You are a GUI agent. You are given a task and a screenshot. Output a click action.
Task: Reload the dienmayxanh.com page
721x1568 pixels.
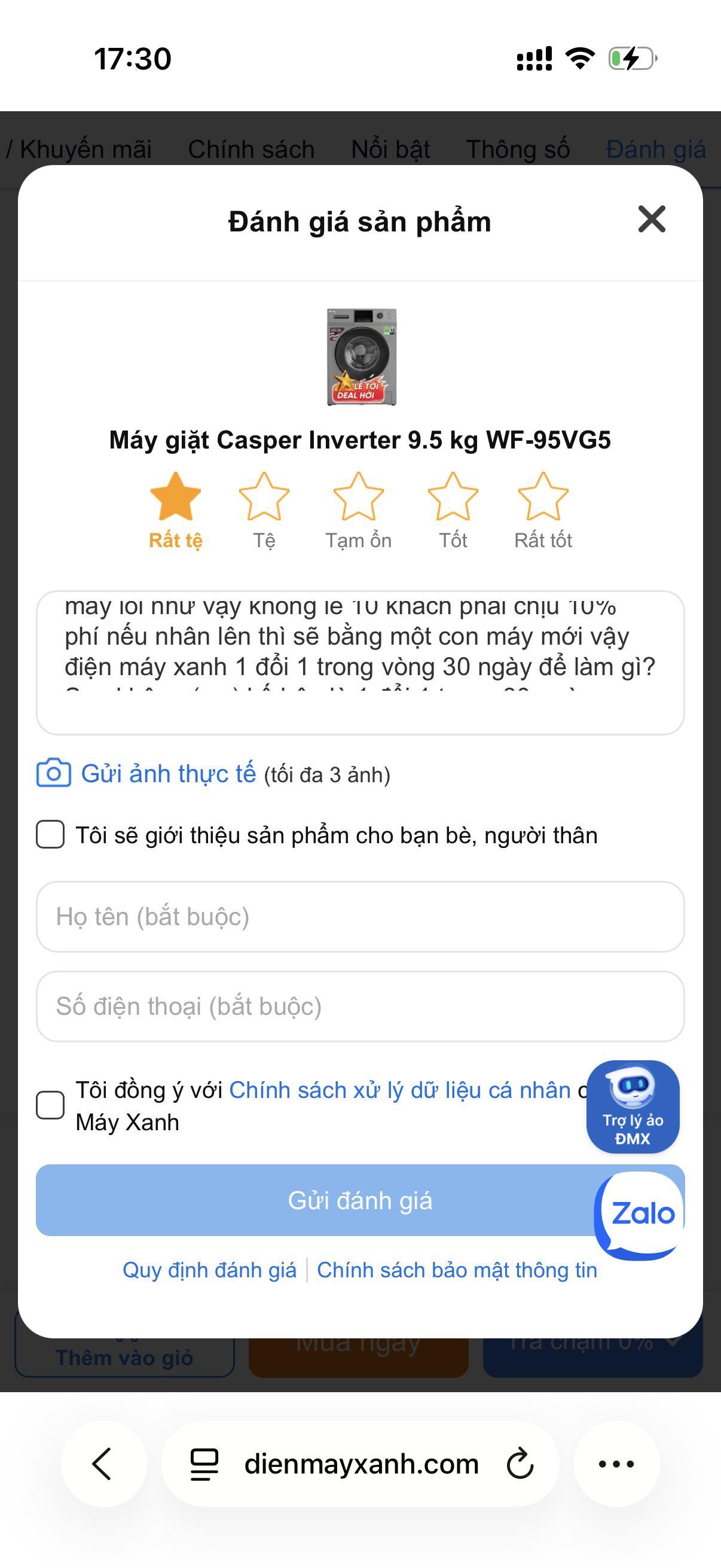click(520, 1464)
